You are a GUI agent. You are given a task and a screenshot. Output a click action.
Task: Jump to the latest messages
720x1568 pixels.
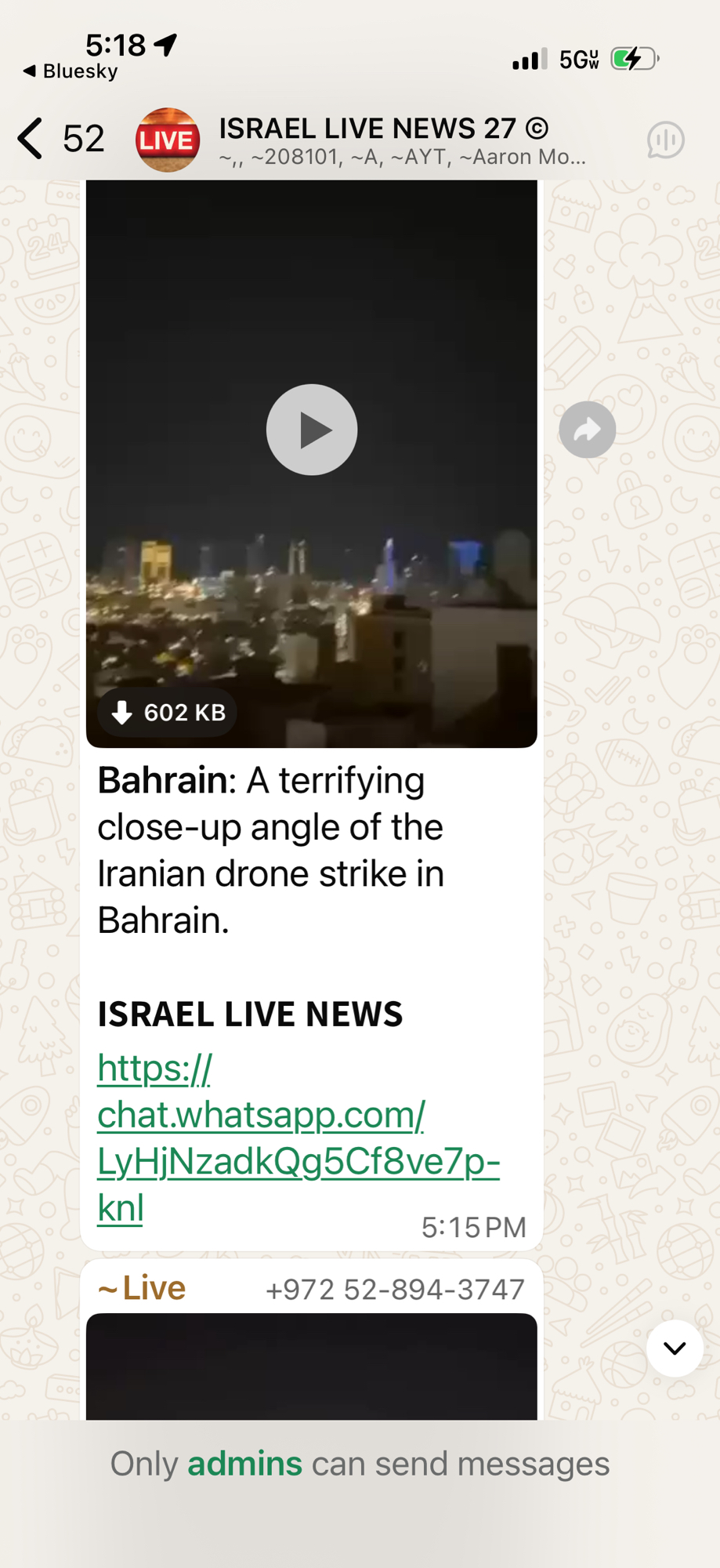(x=674, y=1348)
